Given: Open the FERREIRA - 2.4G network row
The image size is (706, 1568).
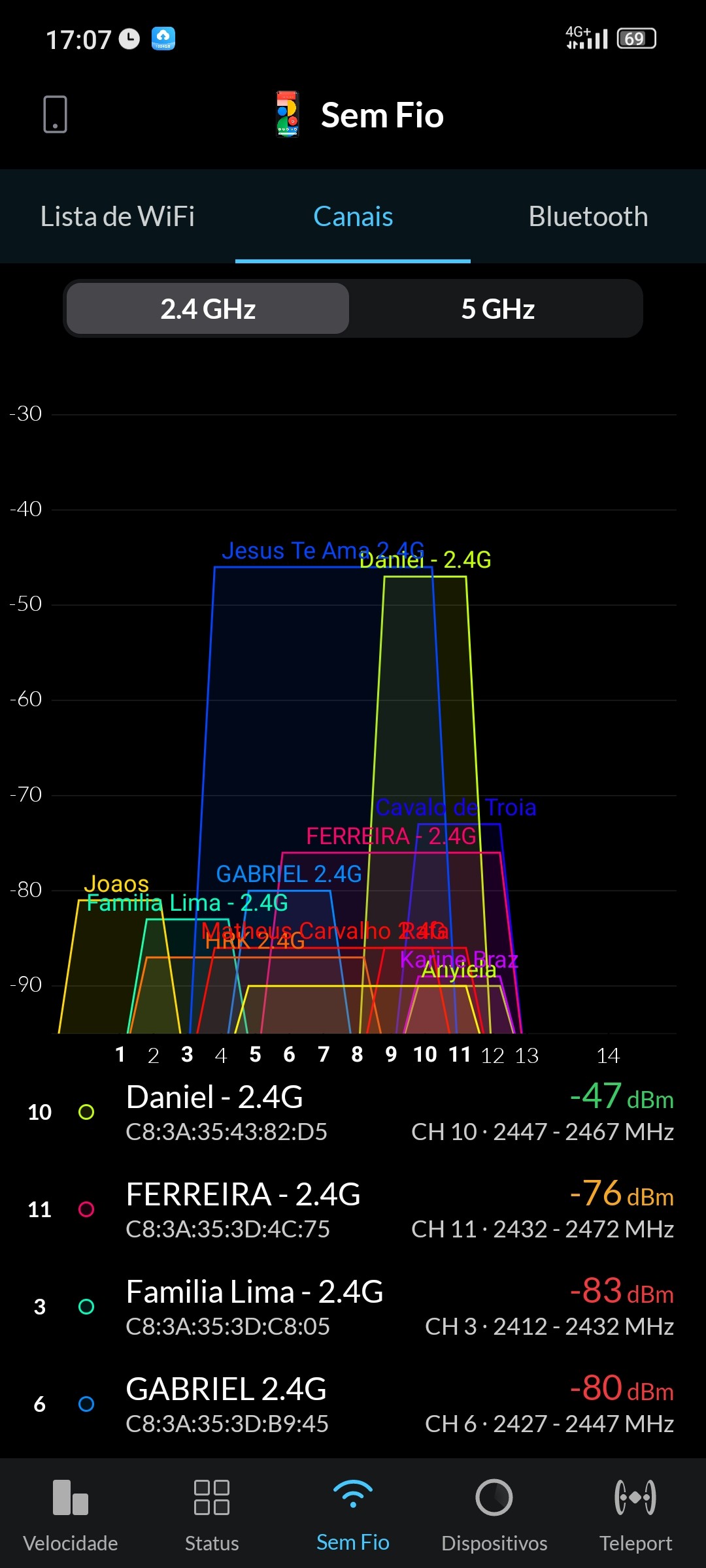Looking at the screenshot, I should point(353,1209).
